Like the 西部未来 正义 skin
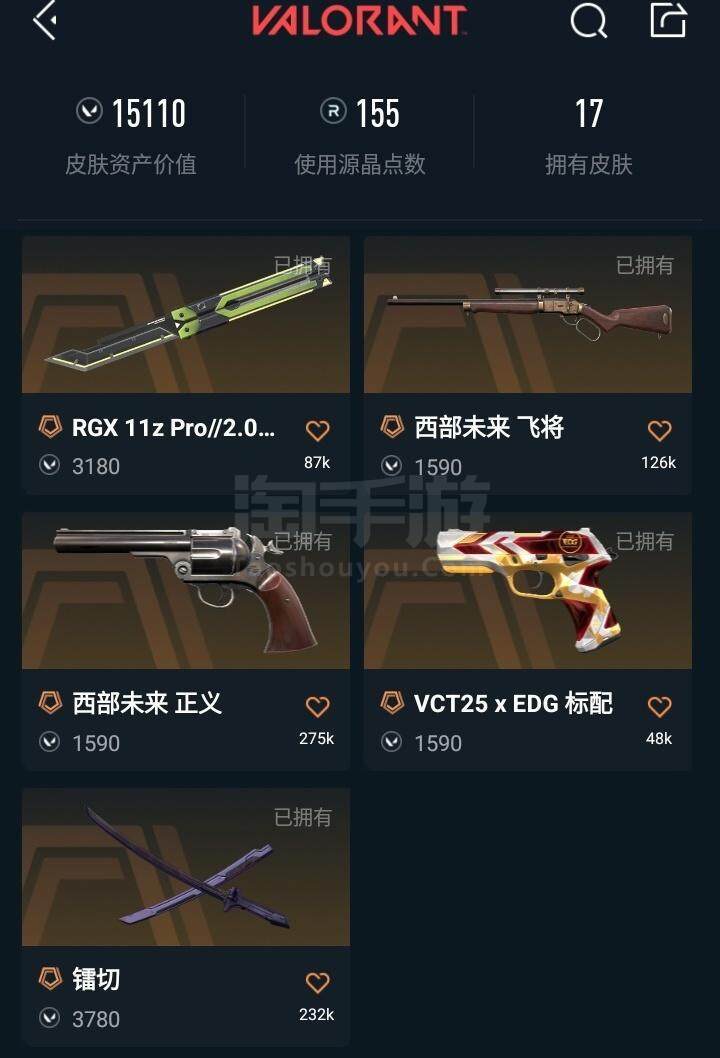 pos(317,707)
